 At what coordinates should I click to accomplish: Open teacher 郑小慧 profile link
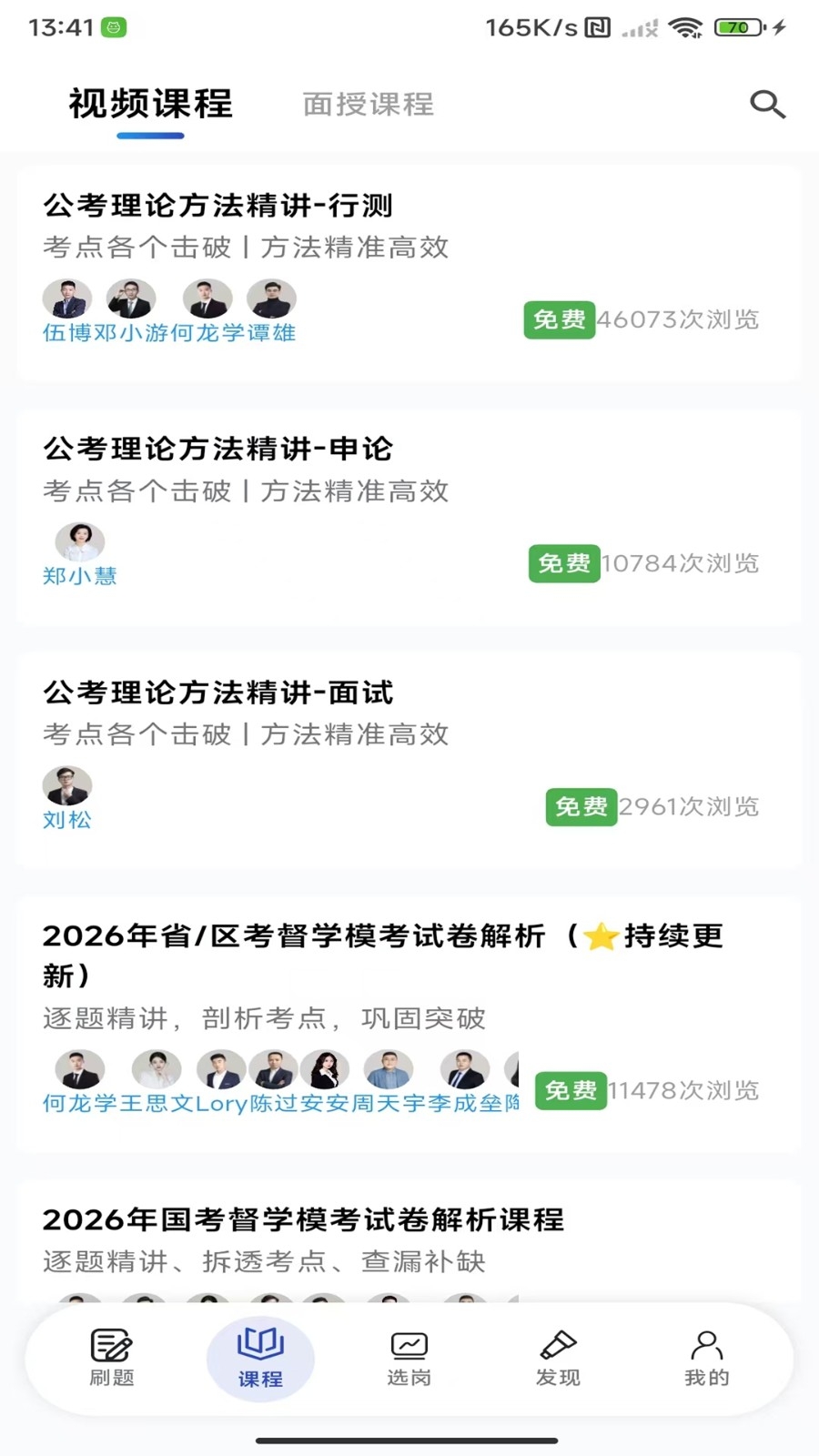pyautogui.click(x=79, y=575)
